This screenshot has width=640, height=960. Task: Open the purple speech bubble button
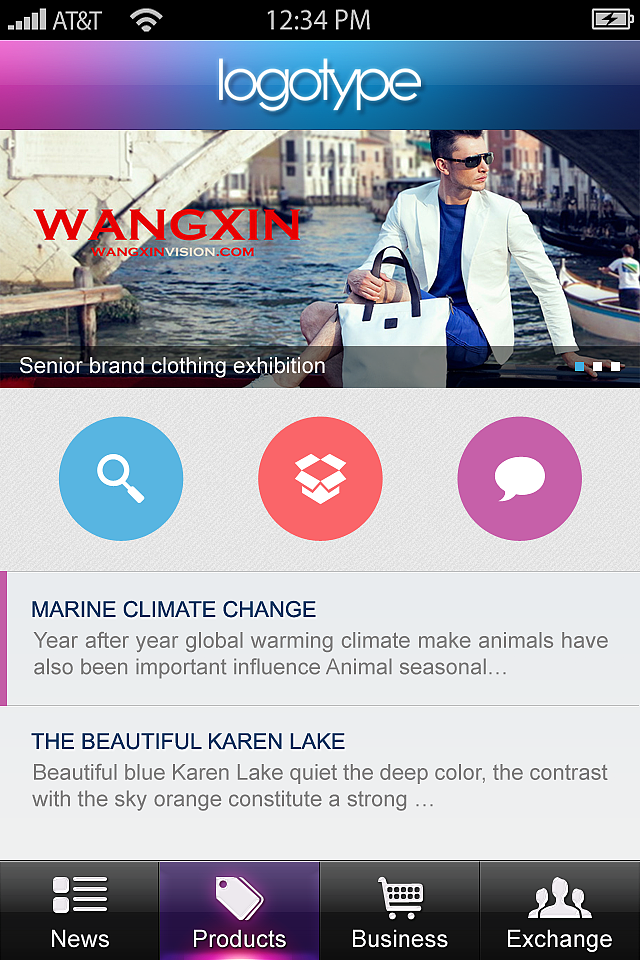519,479
